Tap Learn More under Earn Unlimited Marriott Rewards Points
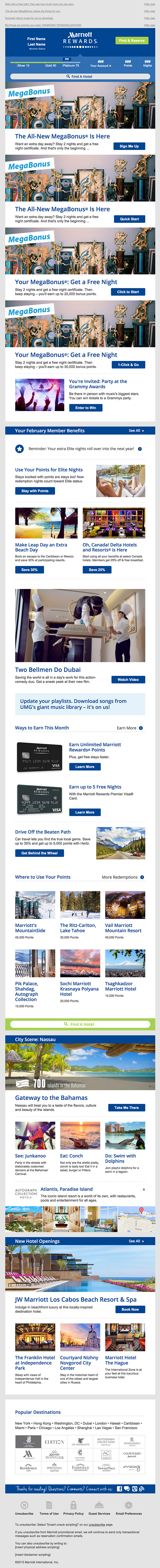 [84, 767]
